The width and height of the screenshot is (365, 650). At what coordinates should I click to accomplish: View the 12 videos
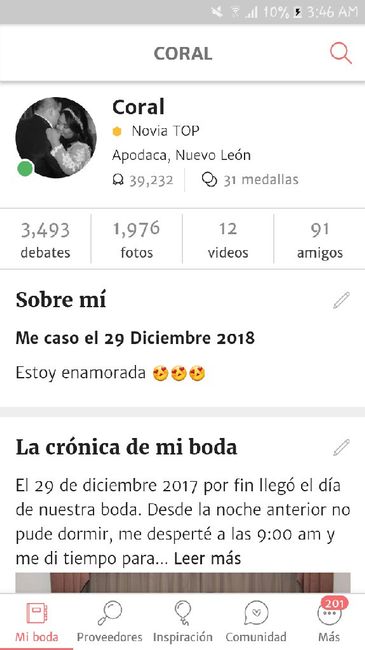[228, 240]
